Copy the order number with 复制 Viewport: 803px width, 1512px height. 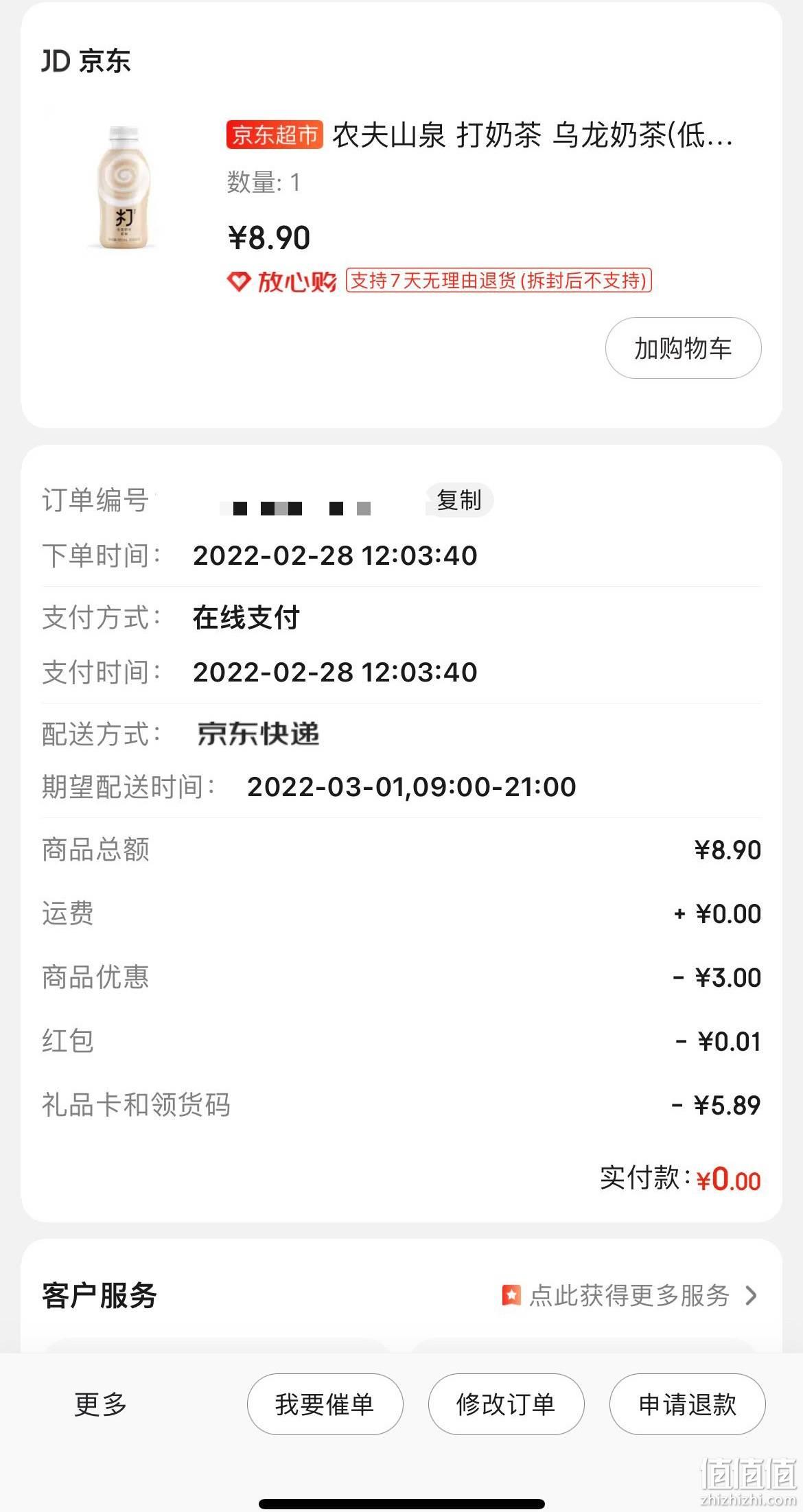(x=459, y=500)
